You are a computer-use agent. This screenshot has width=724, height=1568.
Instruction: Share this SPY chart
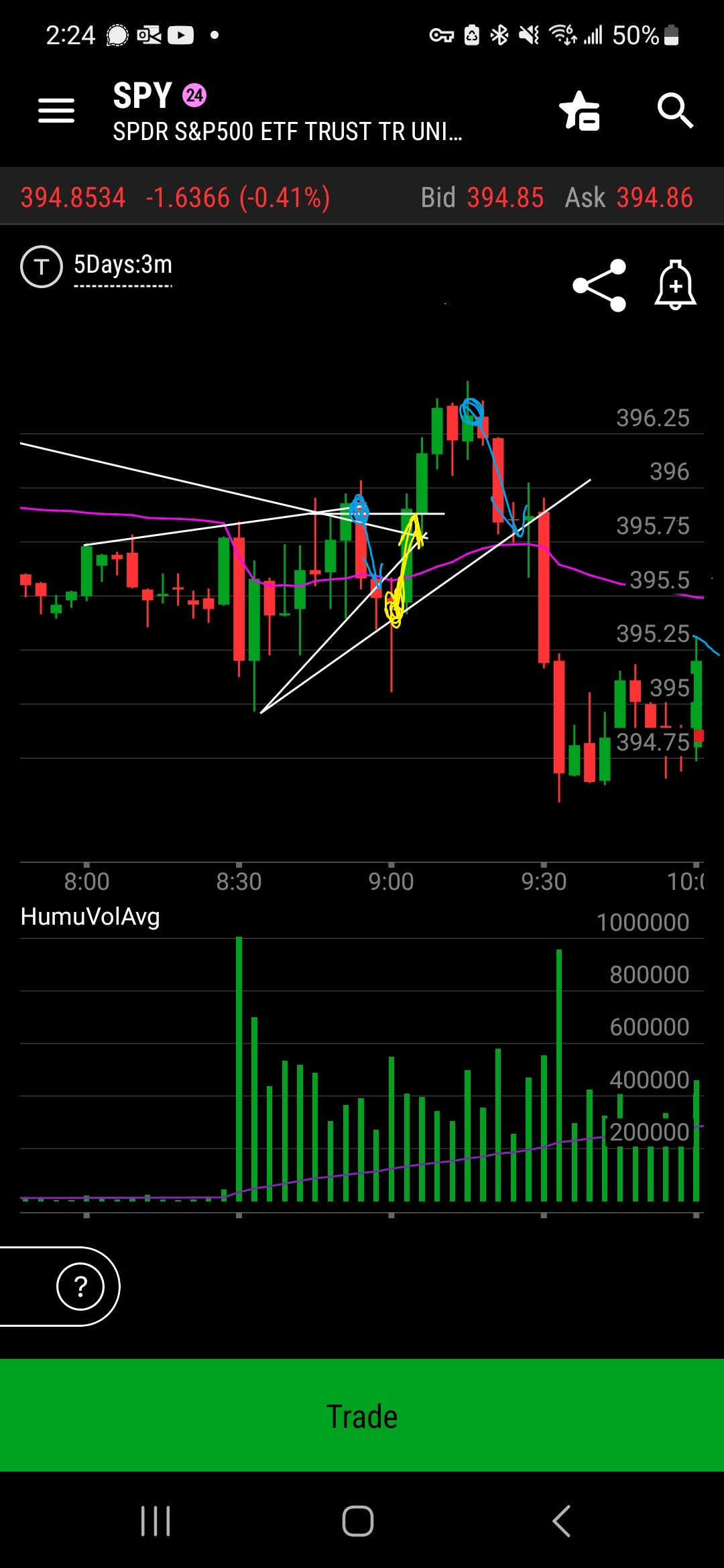tap(599, 285)
